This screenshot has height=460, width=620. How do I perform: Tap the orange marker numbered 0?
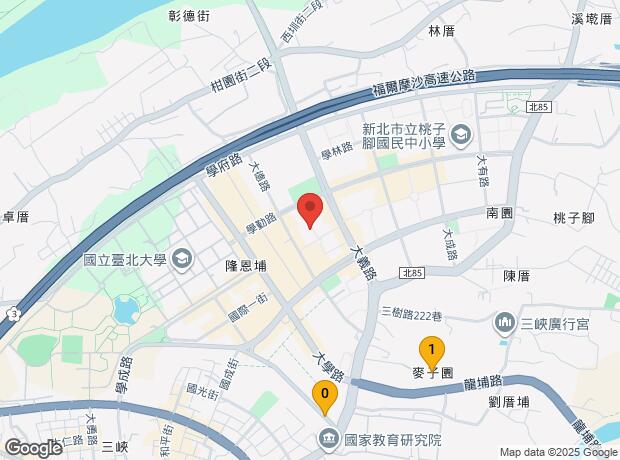[x=325, y=397]
